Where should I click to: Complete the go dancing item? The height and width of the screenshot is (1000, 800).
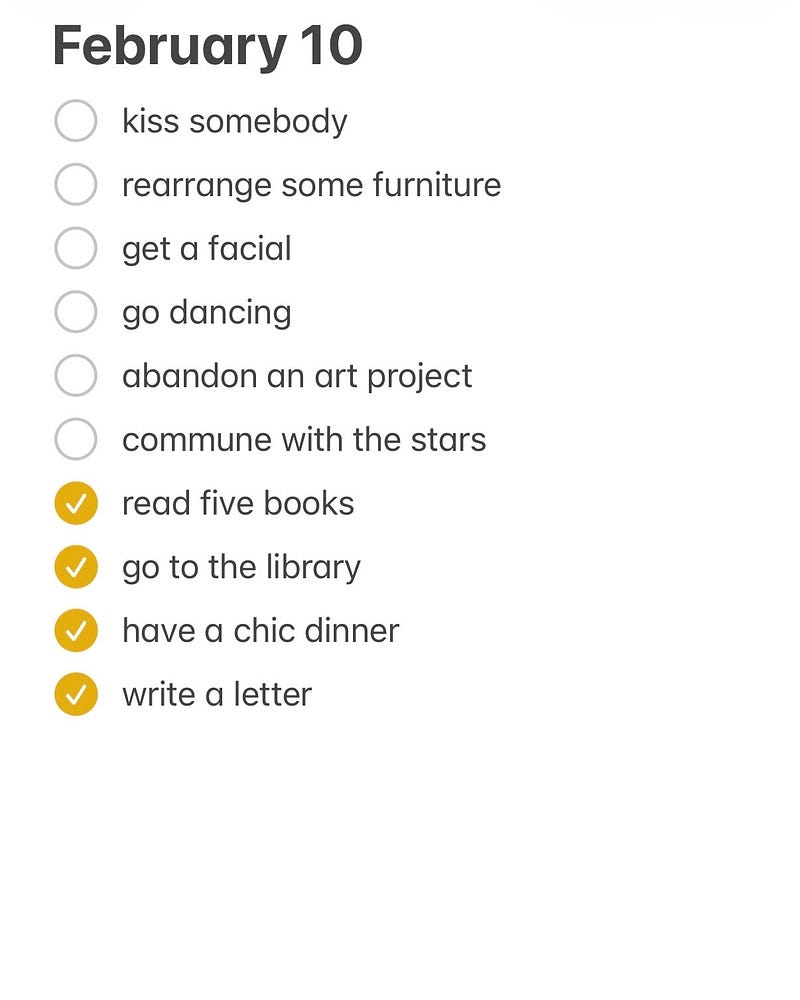pos(76,312)
